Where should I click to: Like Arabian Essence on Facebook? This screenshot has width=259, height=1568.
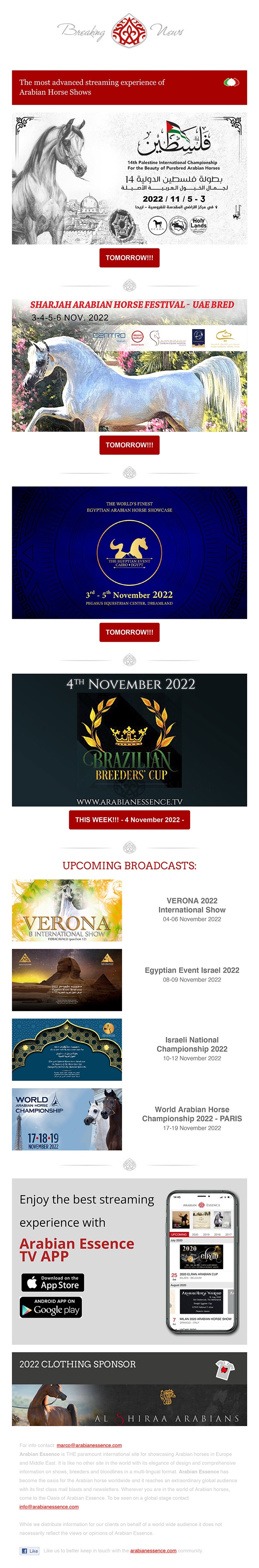point(30,1550)
